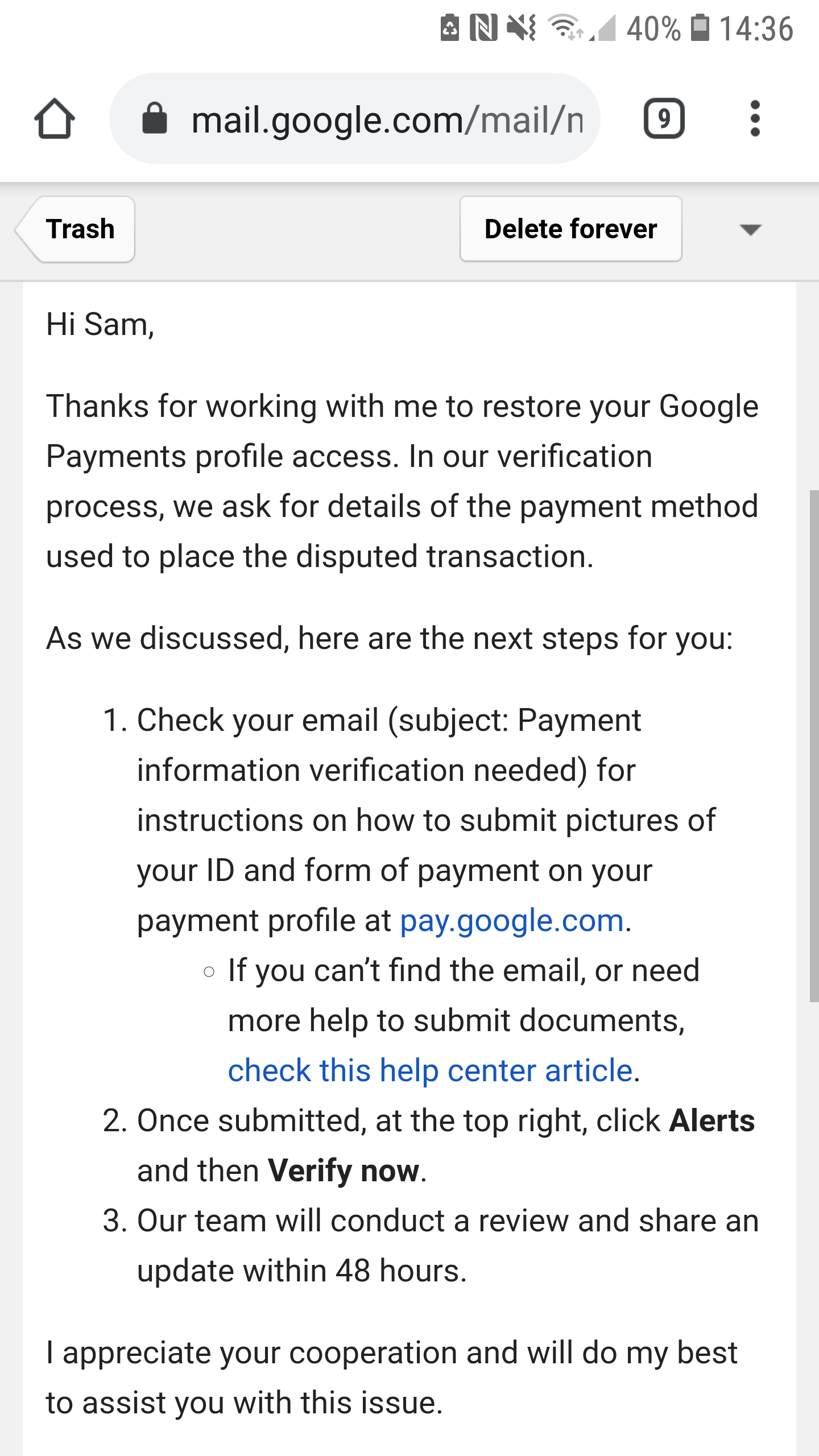
Task: Open the tab switcher showing 9 tabs
Action: coord(664,118)
